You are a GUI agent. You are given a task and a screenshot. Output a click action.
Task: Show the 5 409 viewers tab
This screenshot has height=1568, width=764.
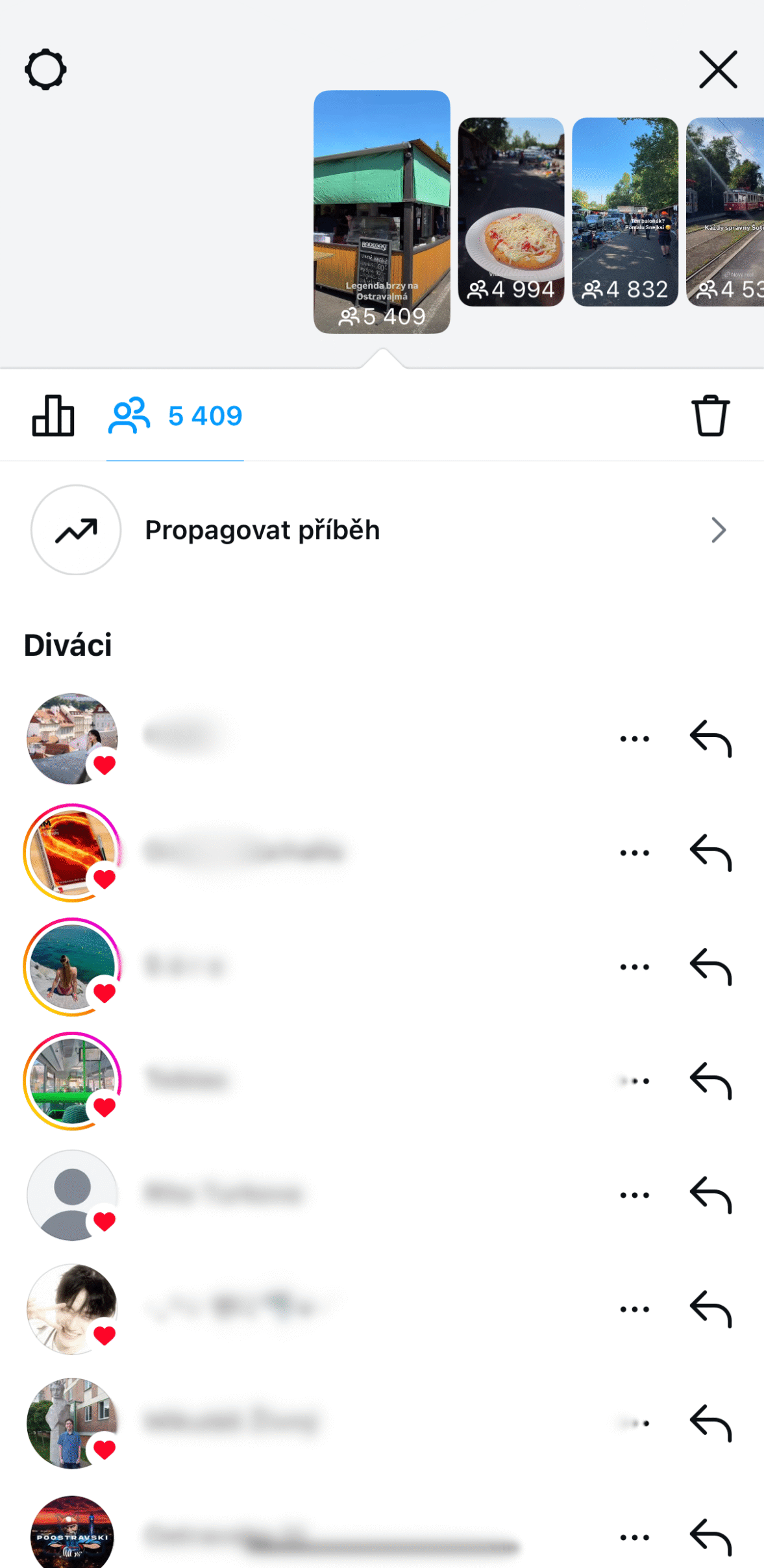tap(175, 416)
